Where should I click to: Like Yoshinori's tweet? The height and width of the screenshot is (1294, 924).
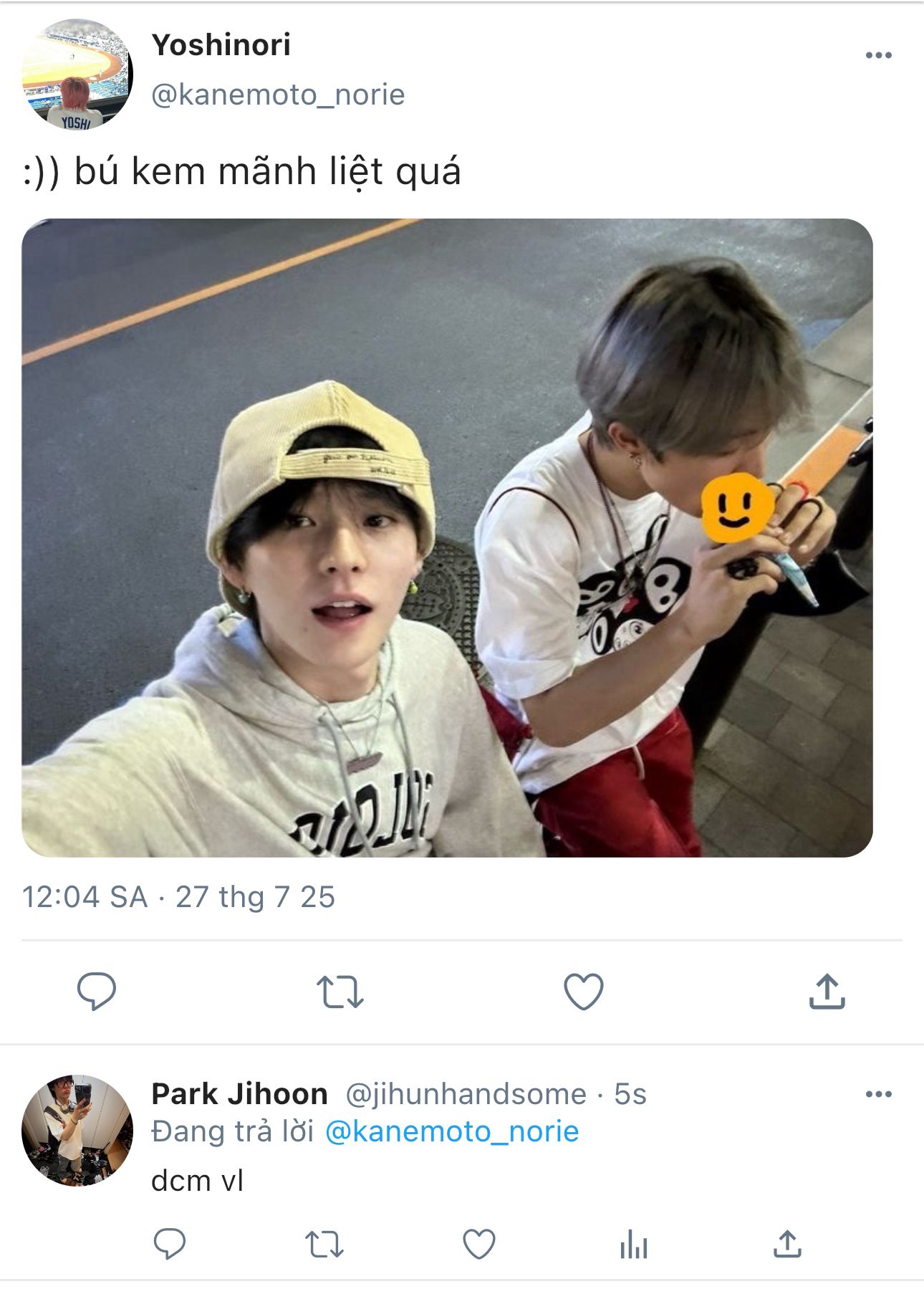point(583,992)
